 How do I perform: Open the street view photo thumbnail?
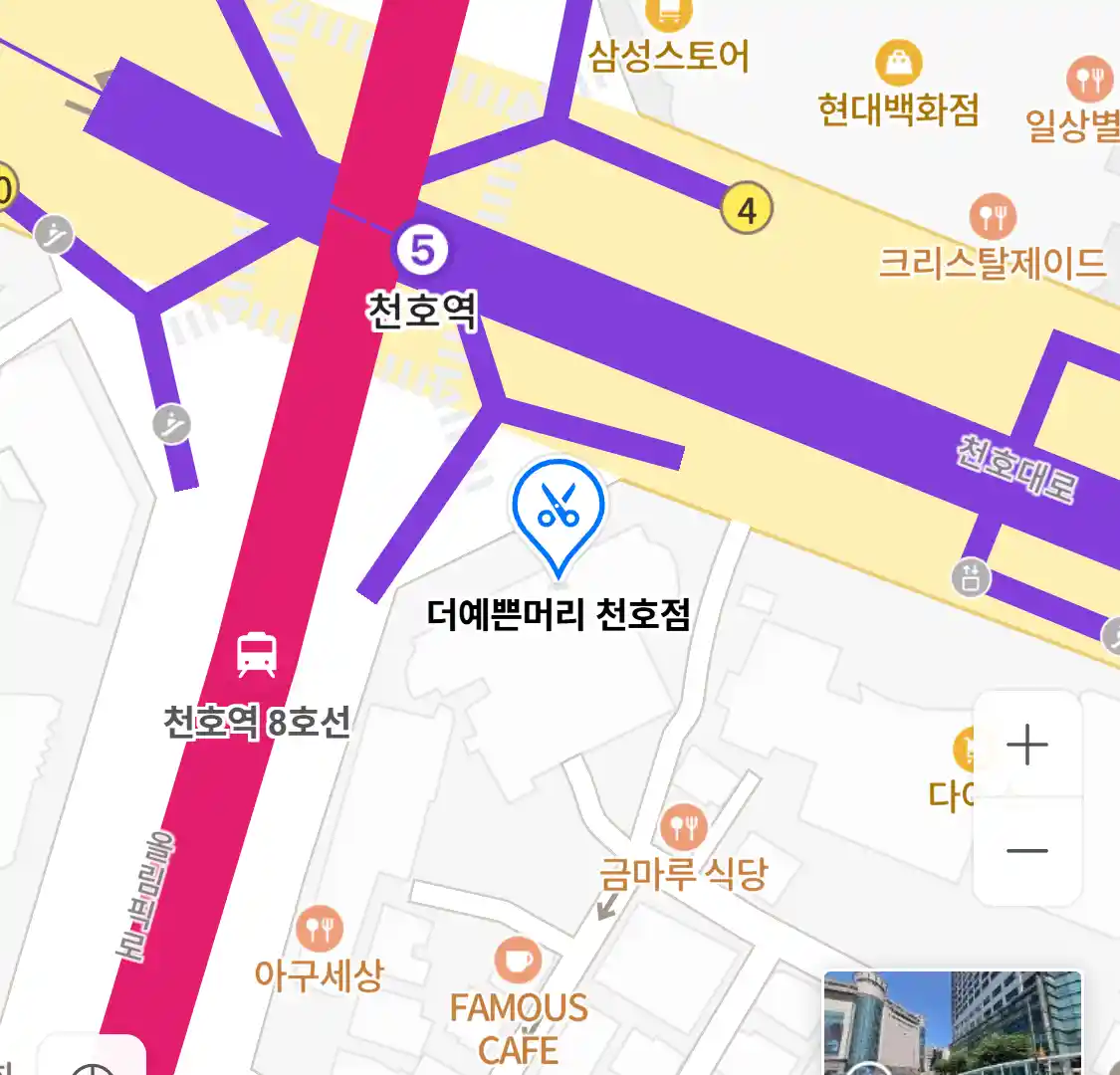952,1022
